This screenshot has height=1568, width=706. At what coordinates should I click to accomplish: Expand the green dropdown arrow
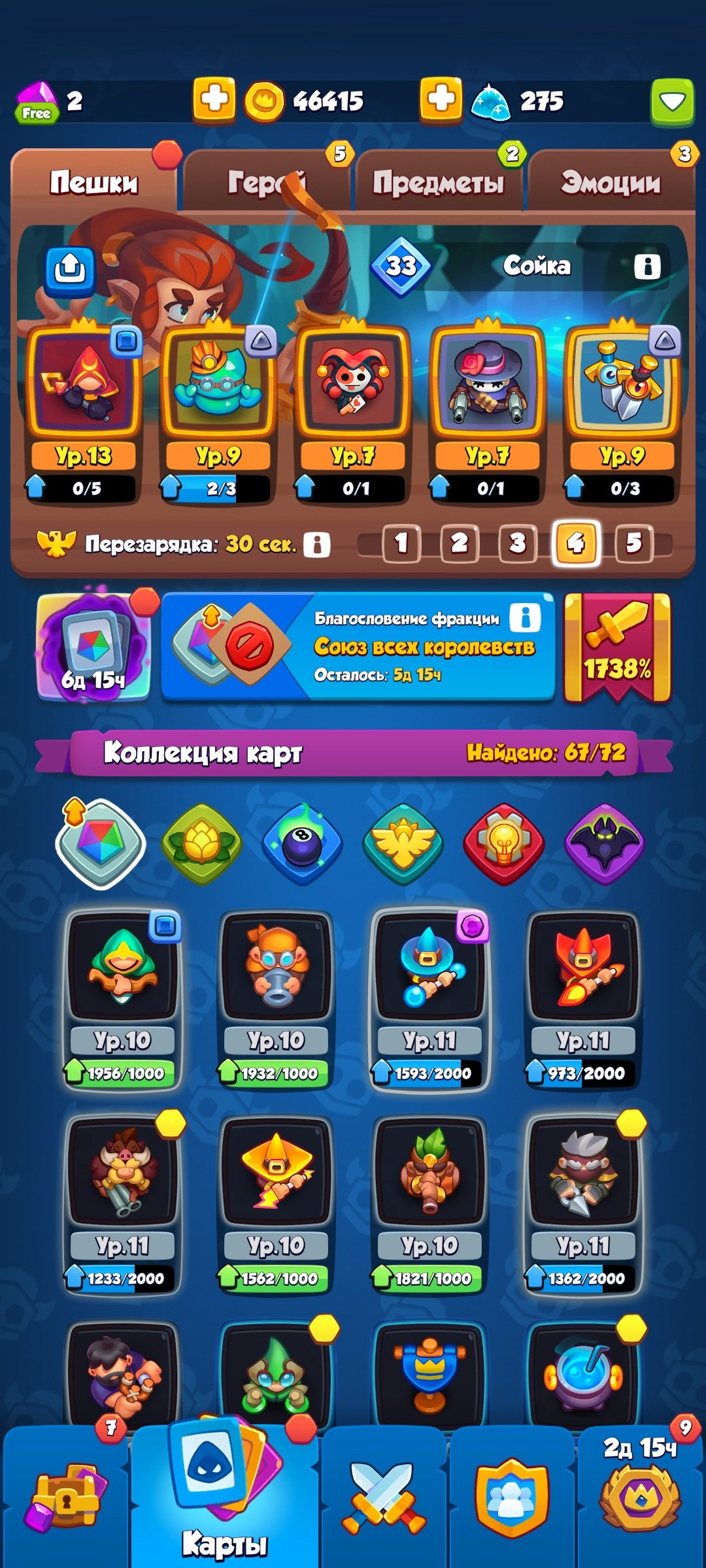coord(672,101)
